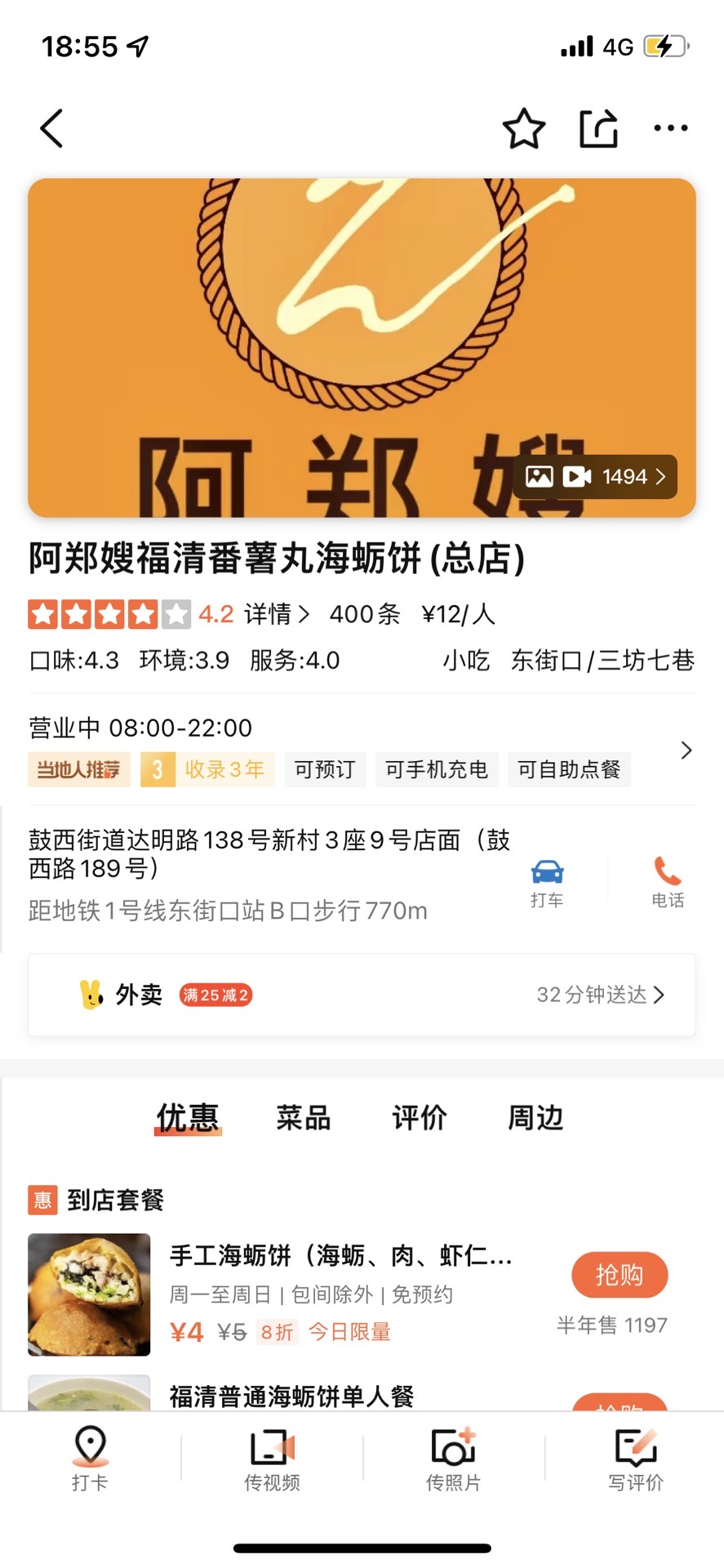Viewport: 724px width, 1568px height.
Task: Upload a video via 传视频
Action: [272, 1458]
